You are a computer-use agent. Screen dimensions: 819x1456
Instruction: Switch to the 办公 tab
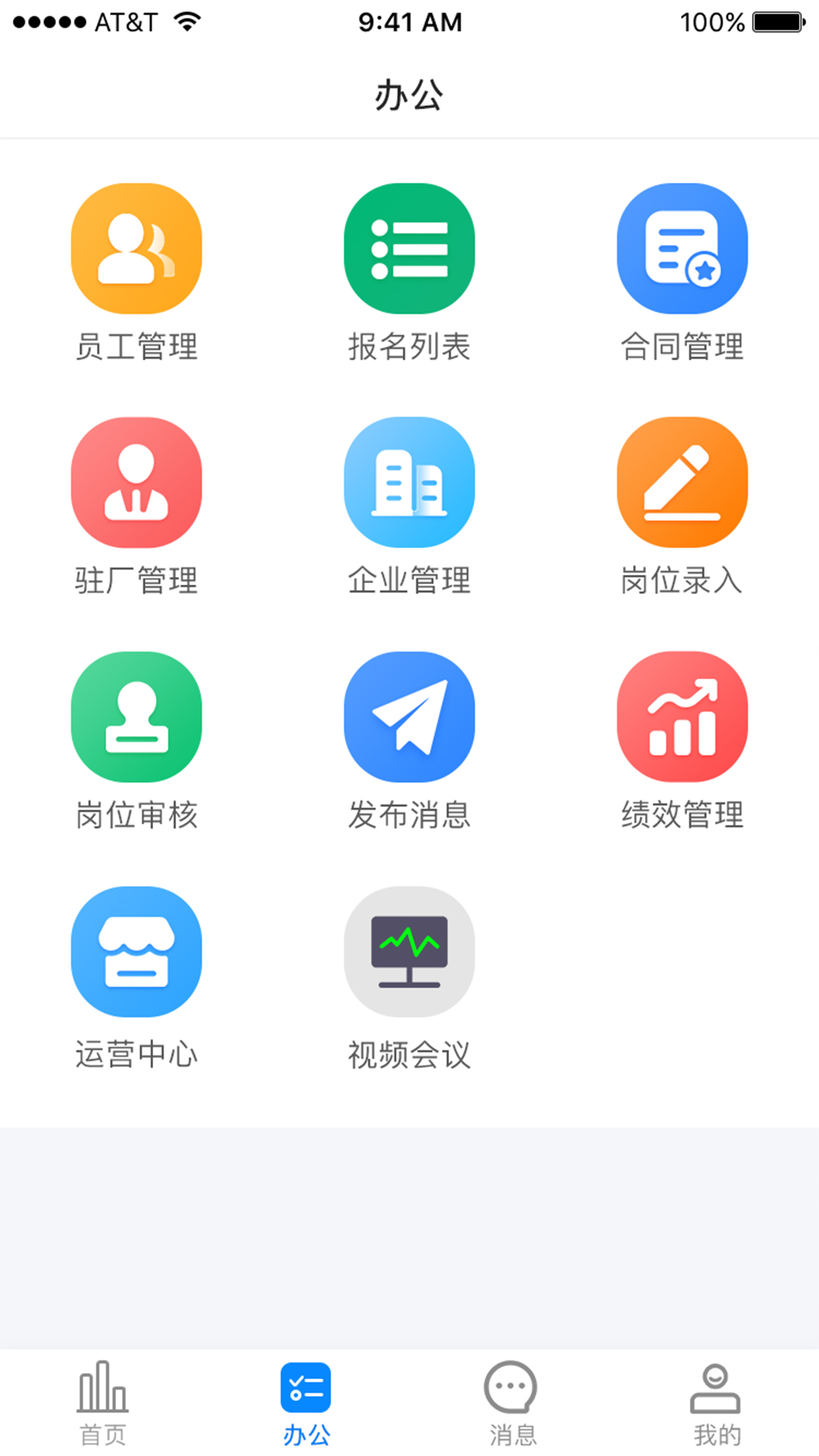[x=306, y=1401]
